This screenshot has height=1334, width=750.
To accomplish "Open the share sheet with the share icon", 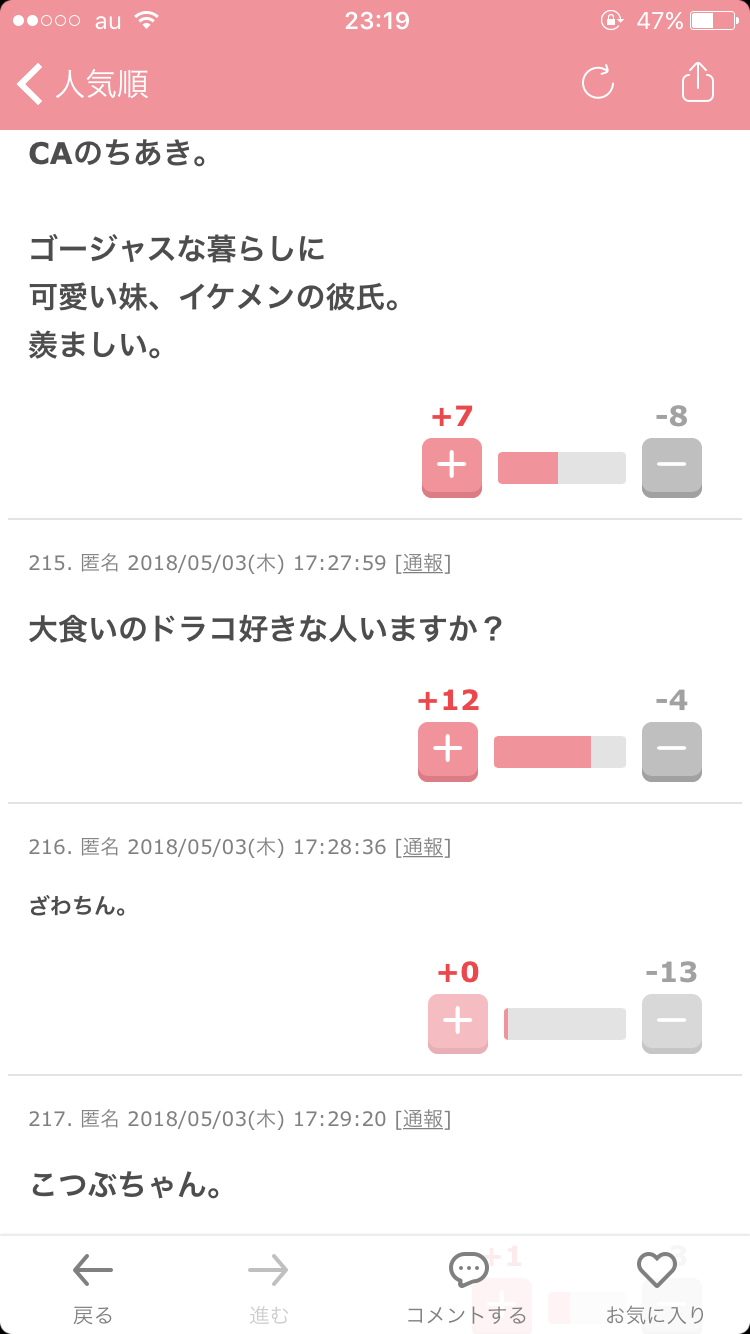I will (x=697, y=84).
